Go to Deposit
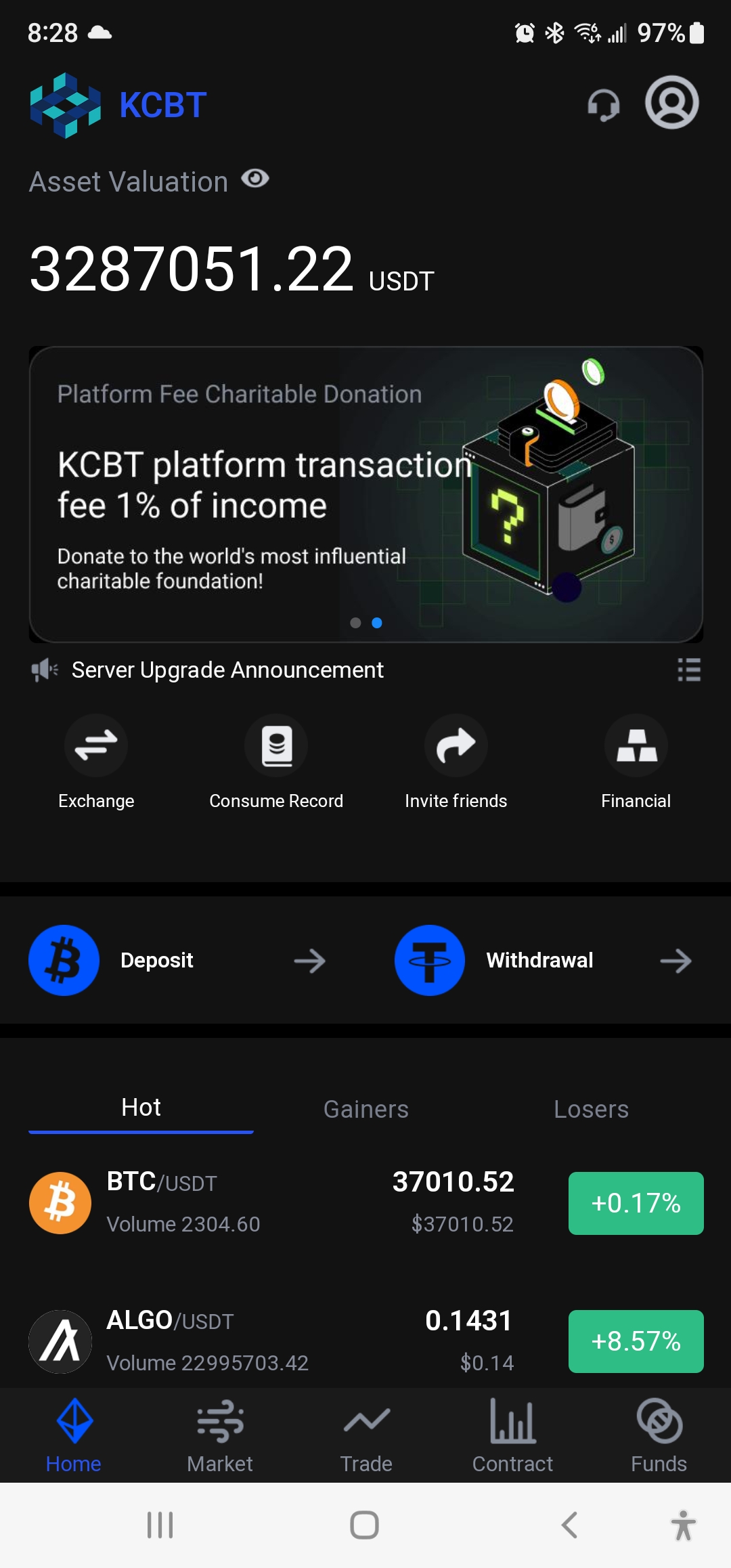Screen dimensions: 731x1568 point(177,960)
